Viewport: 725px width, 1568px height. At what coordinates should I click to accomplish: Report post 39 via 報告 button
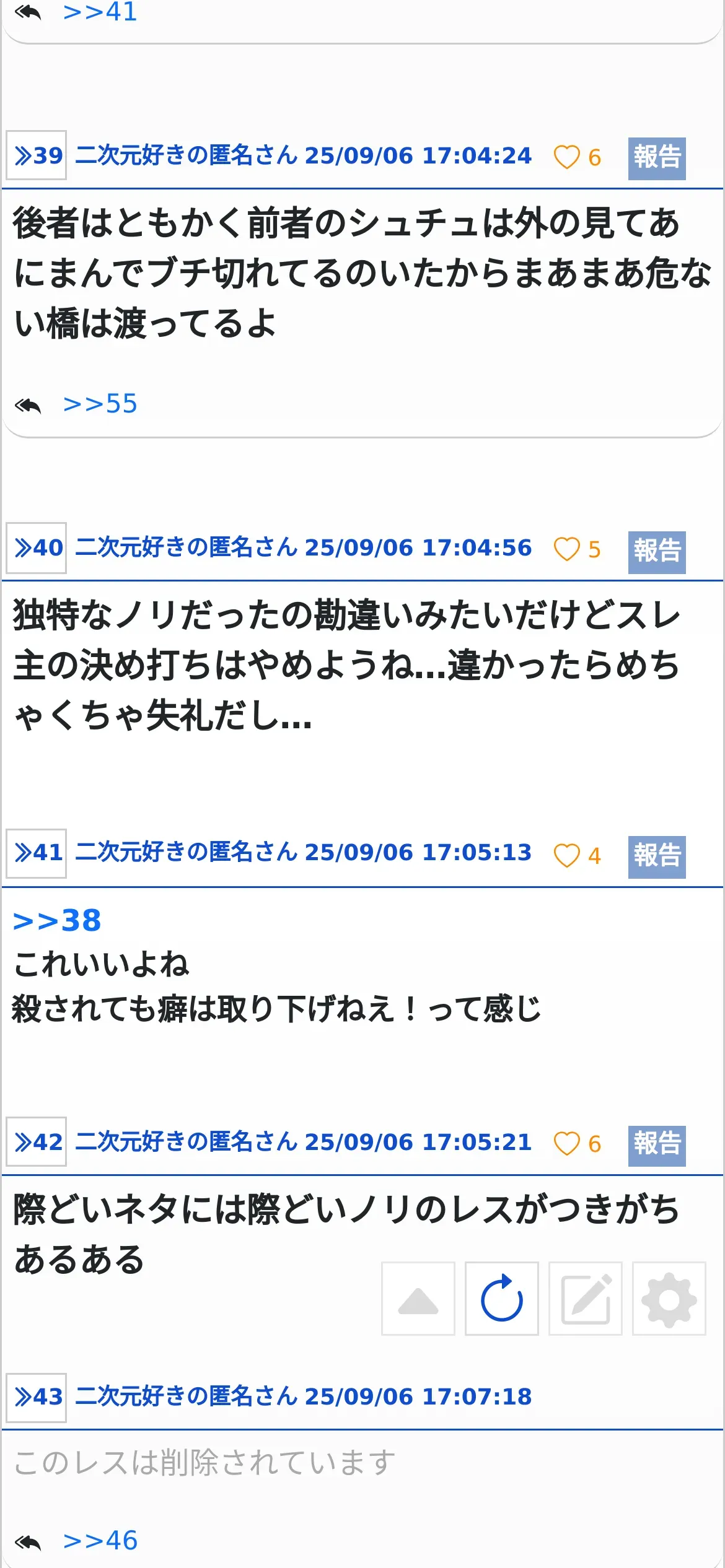pos(657,159)
